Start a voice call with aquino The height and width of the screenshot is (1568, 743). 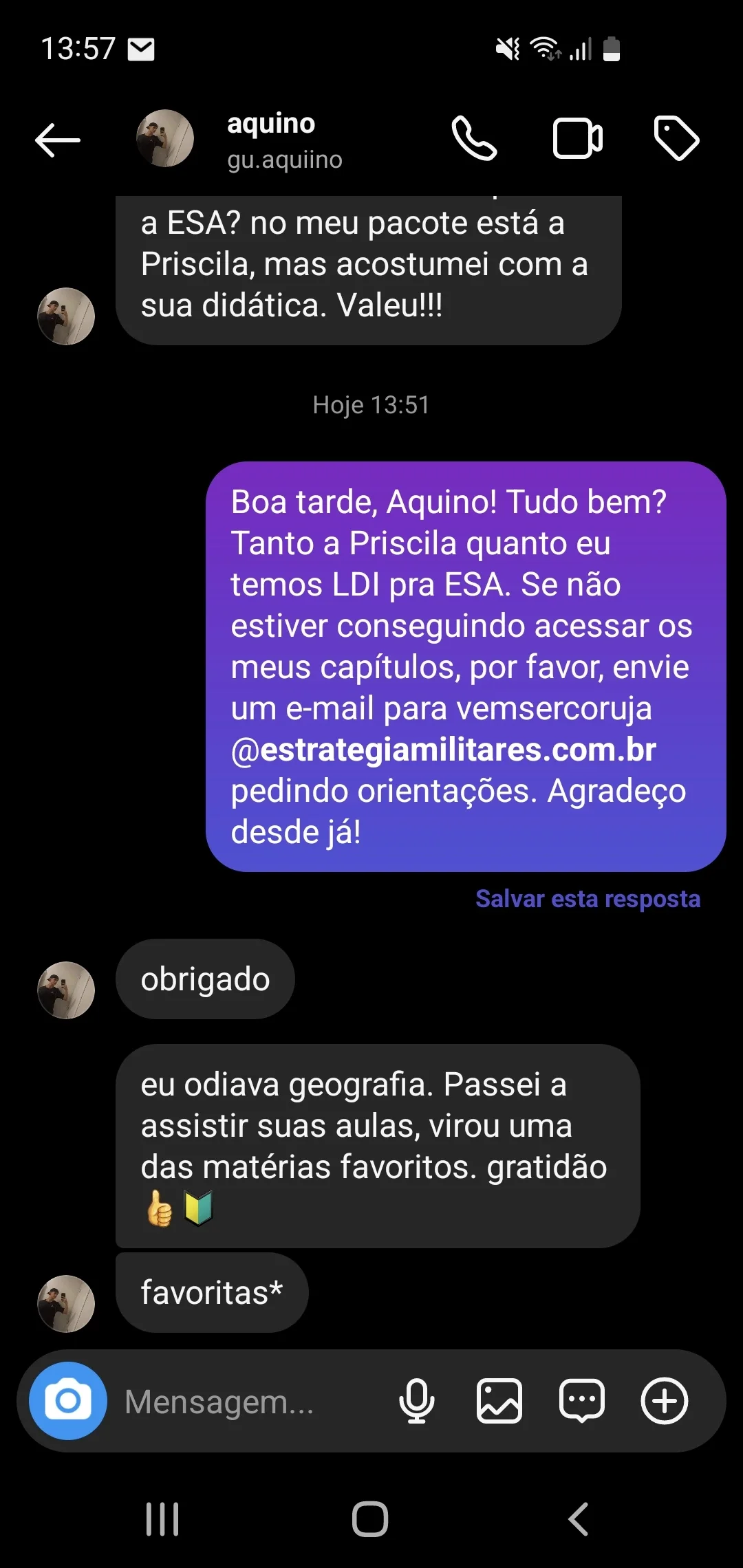474,138
